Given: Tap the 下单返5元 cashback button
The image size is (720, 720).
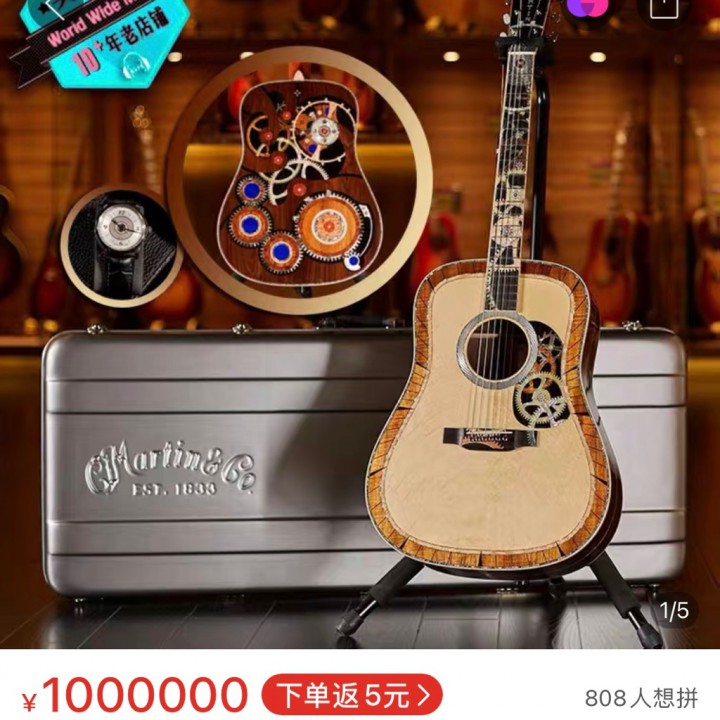Looking at the screenshot, I should point(352,693).
